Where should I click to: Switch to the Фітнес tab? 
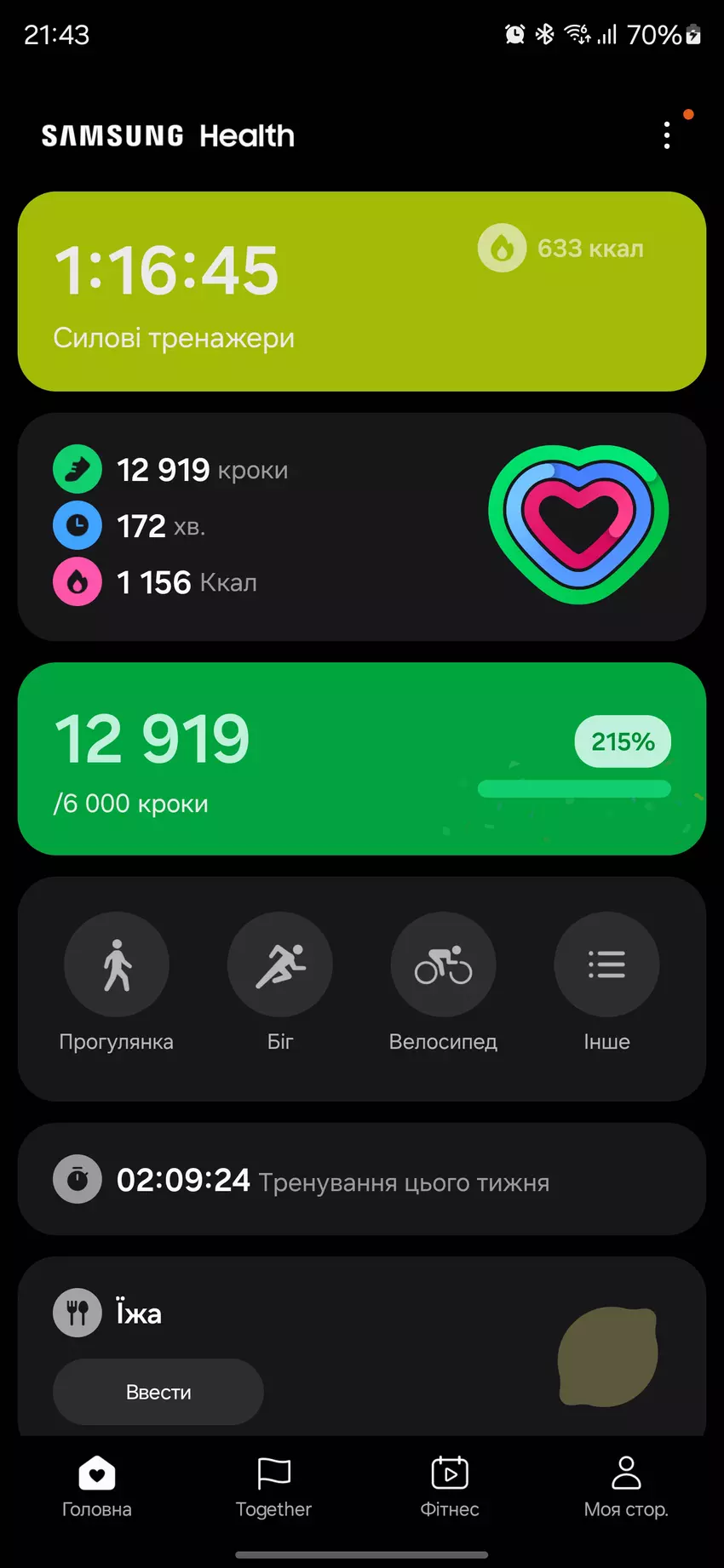450,1486
